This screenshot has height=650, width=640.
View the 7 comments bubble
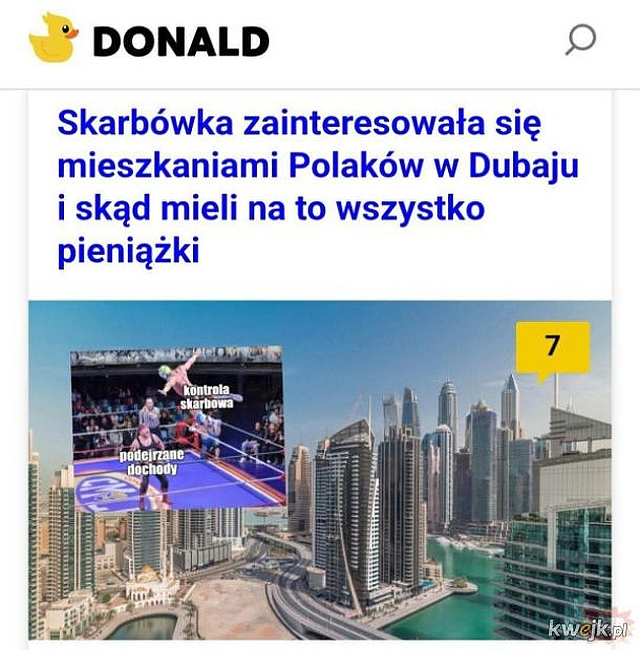tap(552, 348)
